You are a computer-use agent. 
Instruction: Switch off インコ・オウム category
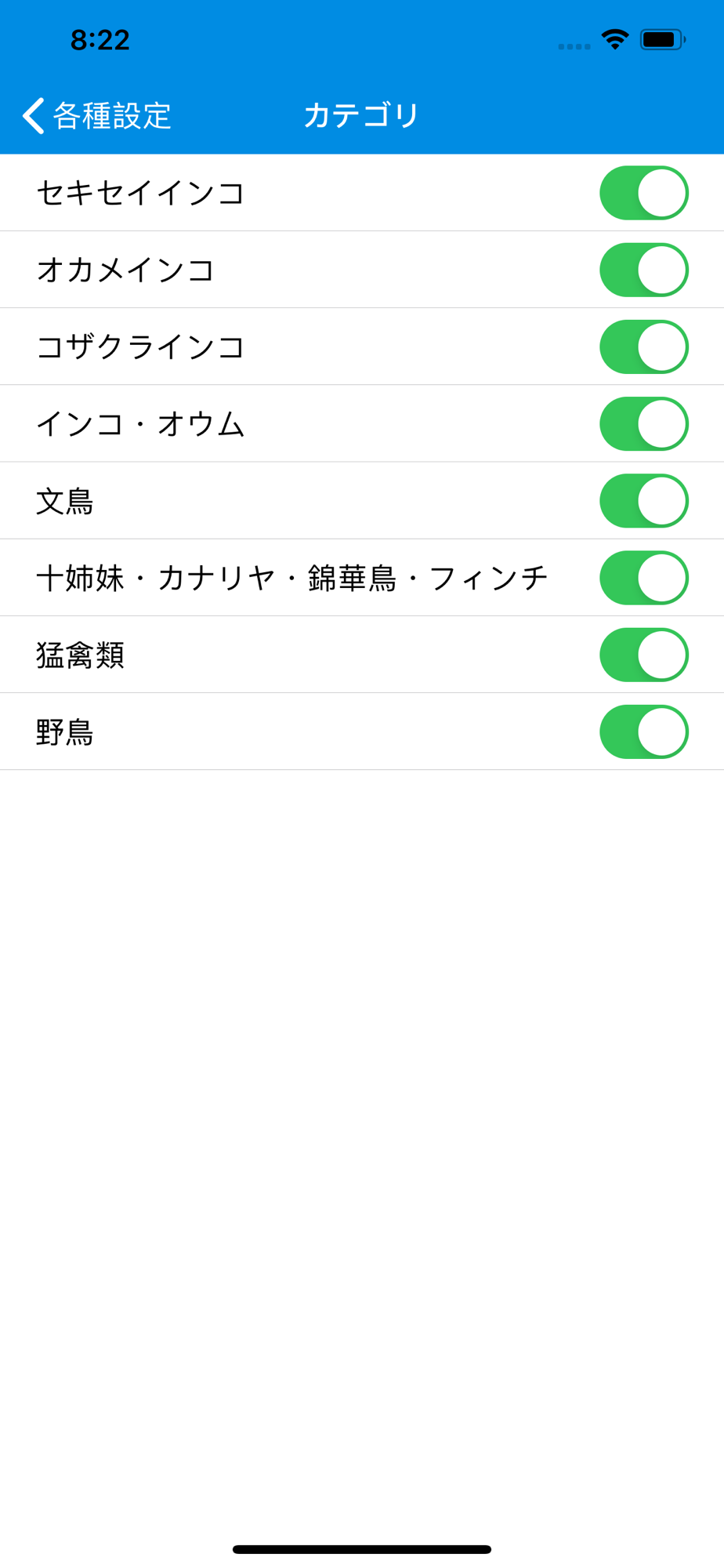(644, 423)
